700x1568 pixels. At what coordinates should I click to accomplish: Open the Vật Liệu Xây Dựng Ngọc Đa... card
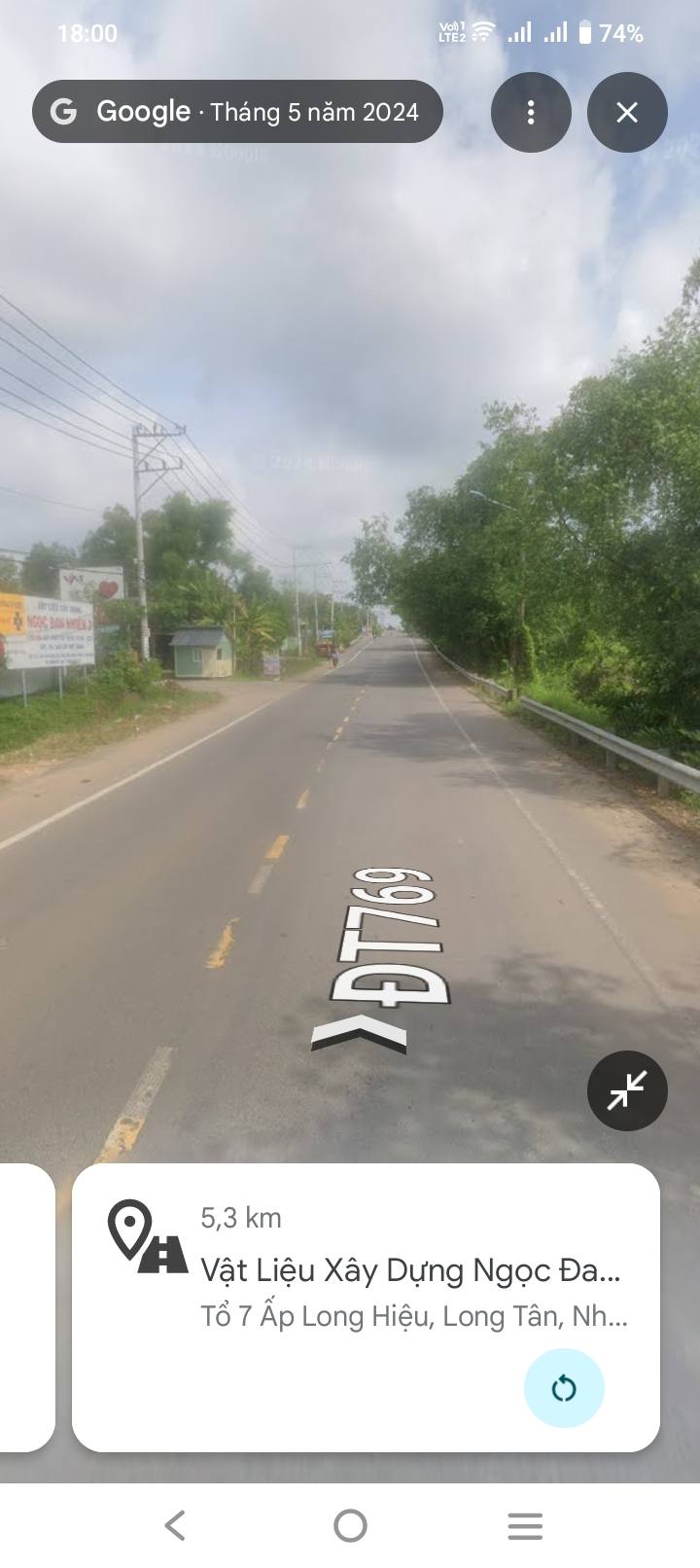point(366,1307)
